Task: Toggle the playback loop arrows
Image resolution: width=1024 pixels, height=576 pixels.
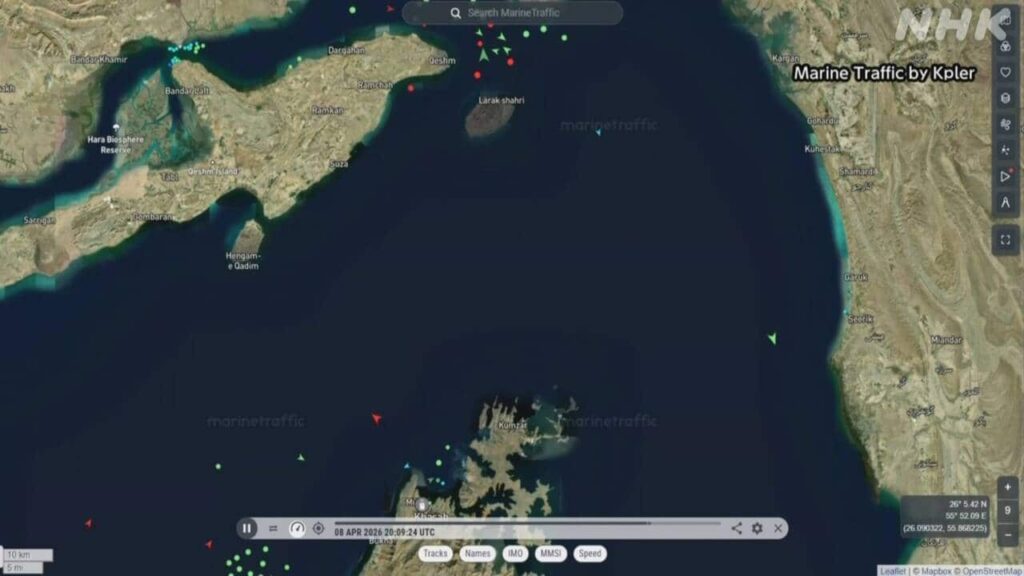Action: [273, 528]
